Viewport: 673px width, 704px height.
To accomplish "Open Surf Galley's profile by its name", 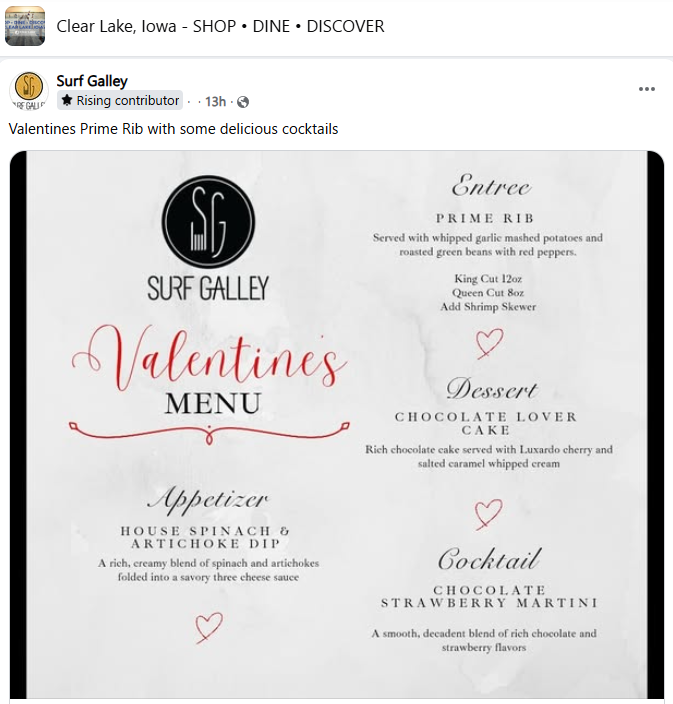I will (92, 81).
